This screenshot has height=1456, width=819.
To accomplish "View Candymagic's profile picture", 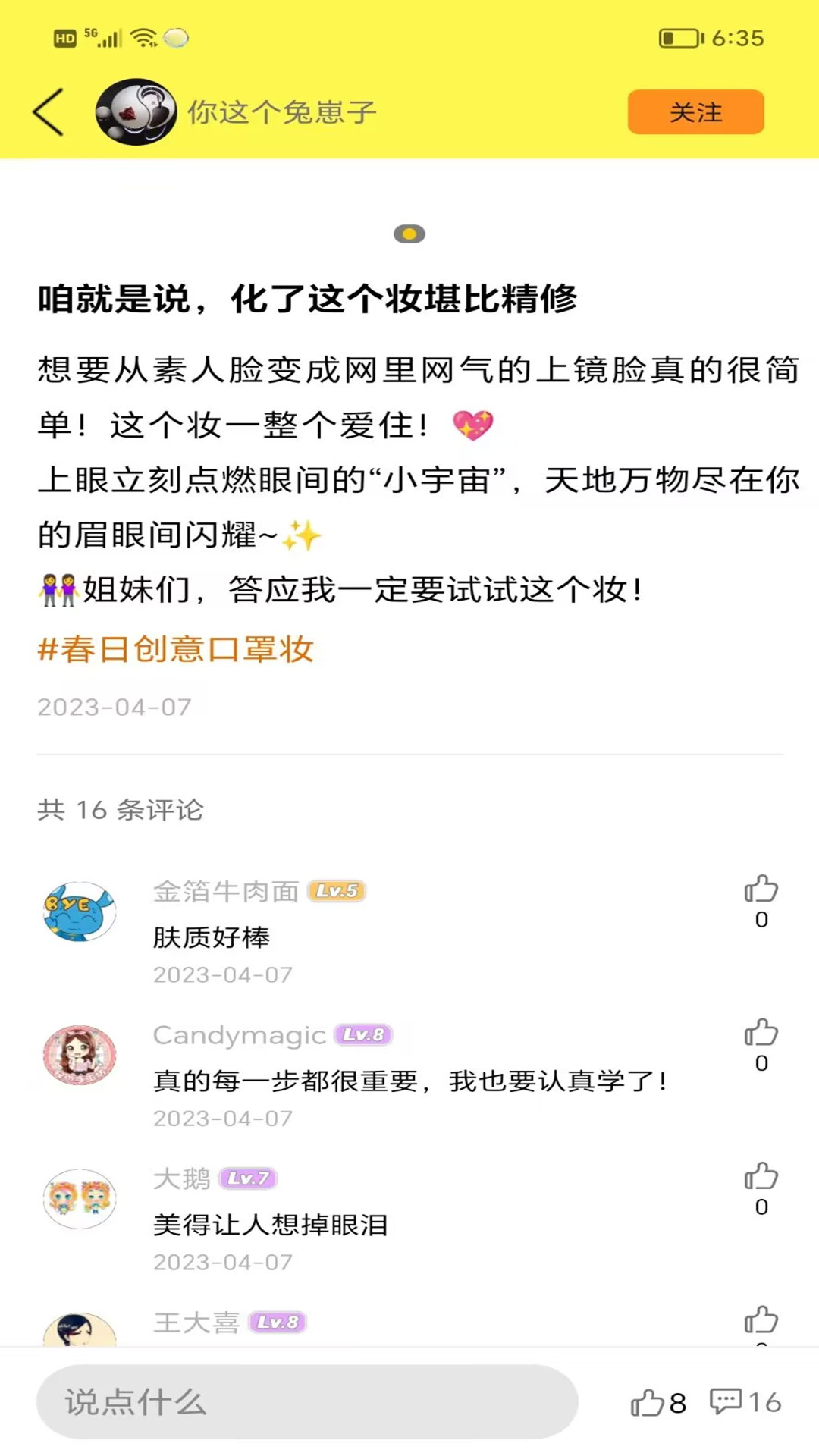I will pyautogui.click(x=80, y=1055).
